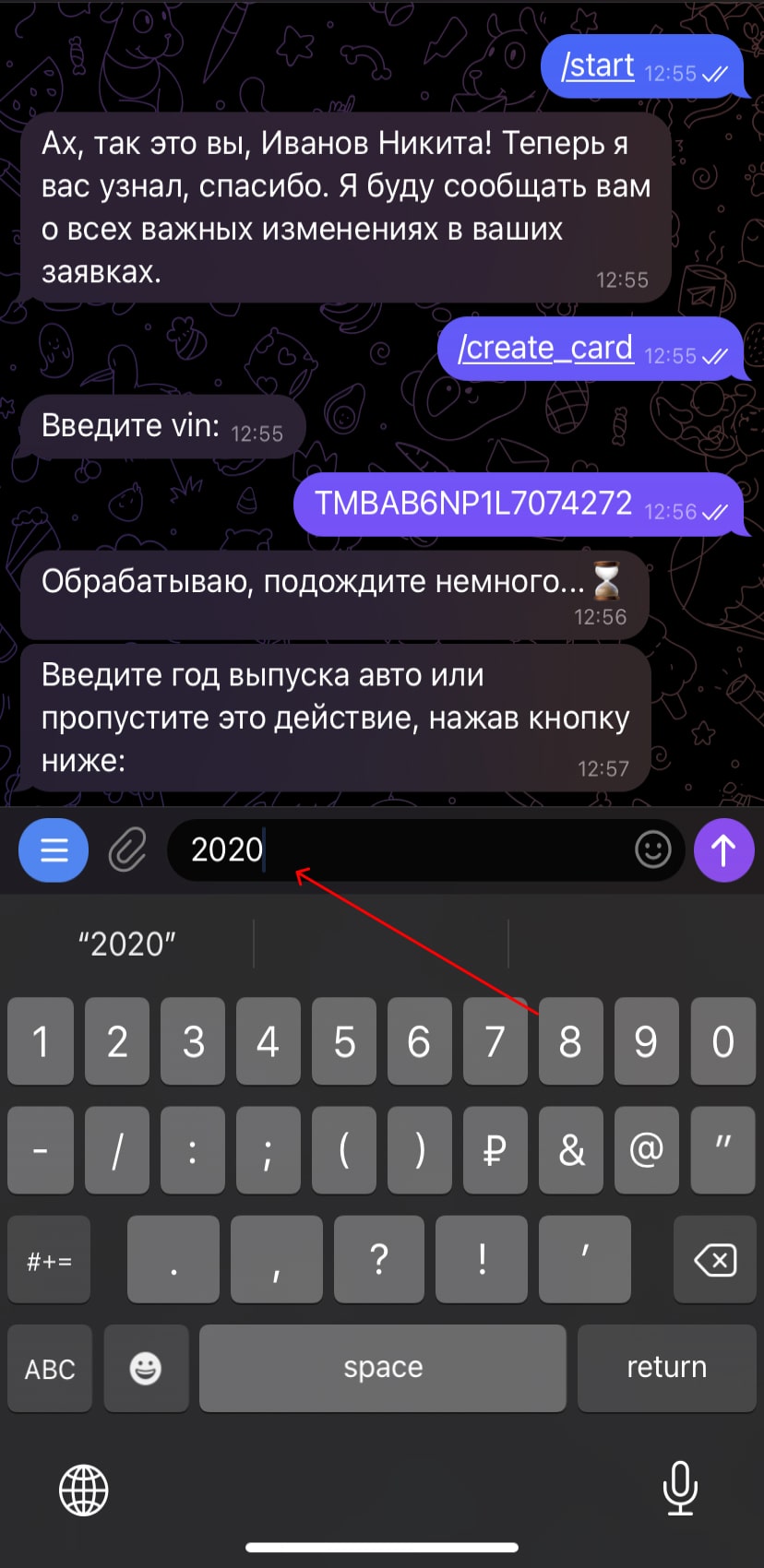The image size is (764, 1568).
Task: Tap the /start command link
Action: tap(598, 65)
